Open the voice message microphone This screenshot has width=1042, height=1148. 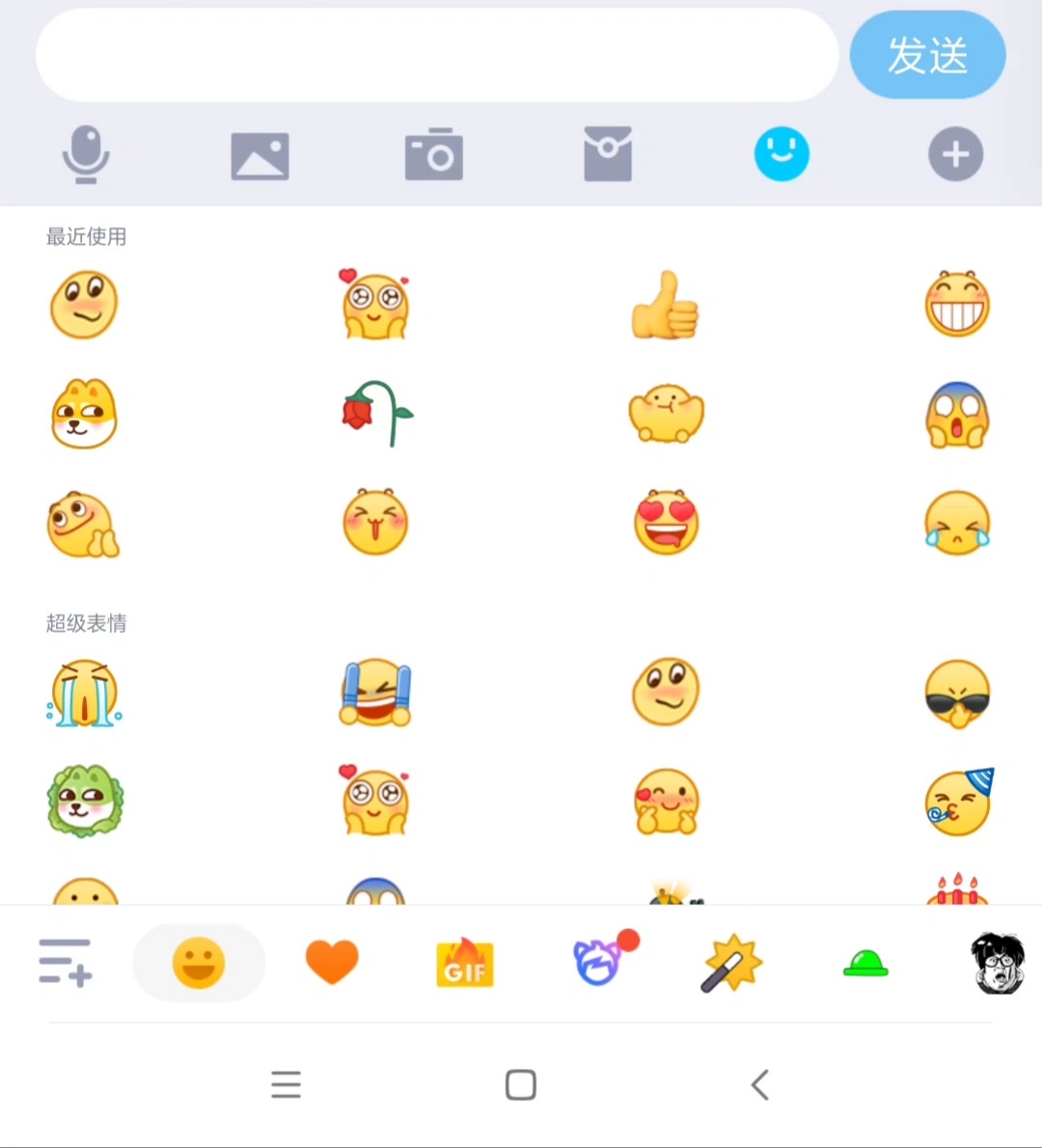86,154
